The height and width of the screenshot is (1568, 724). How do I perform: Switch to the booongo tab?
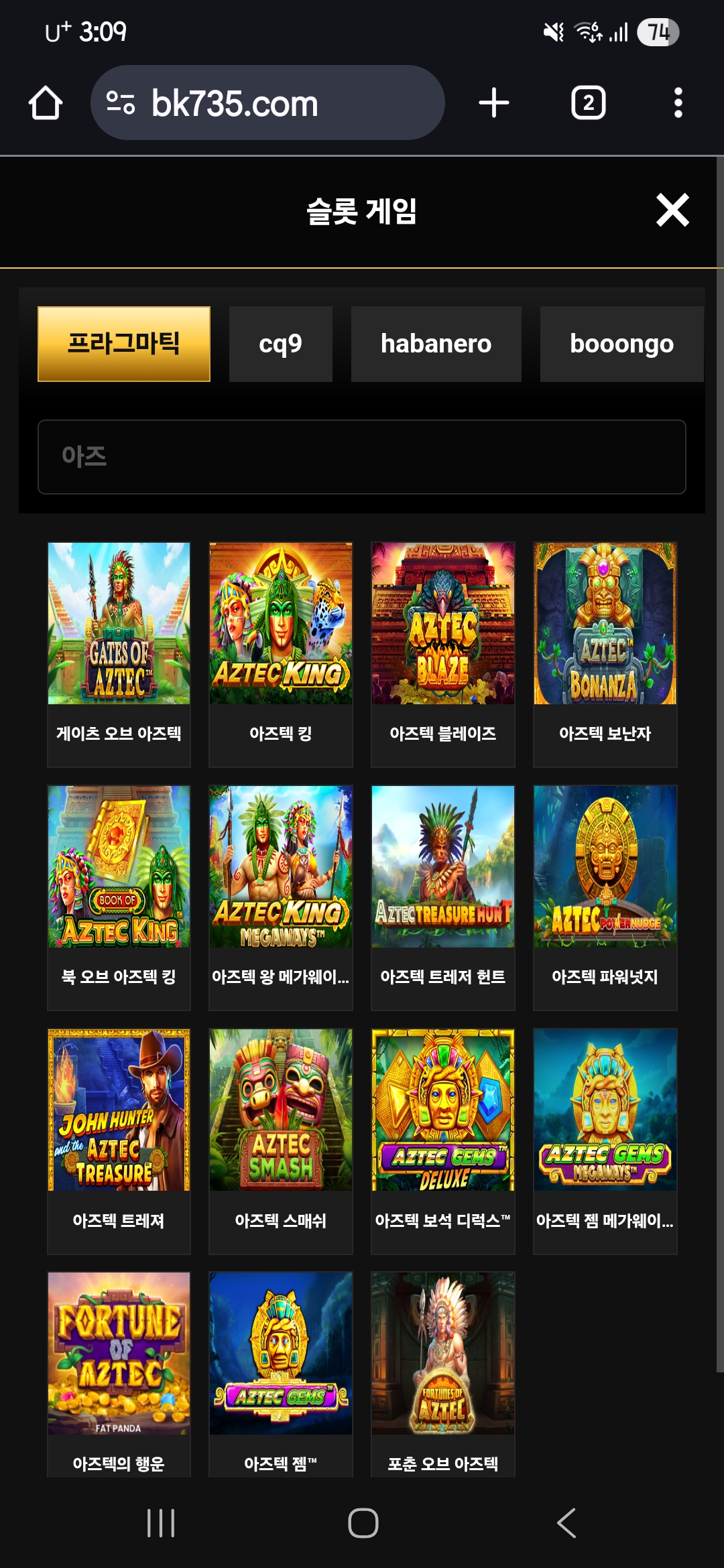[621, 344]
